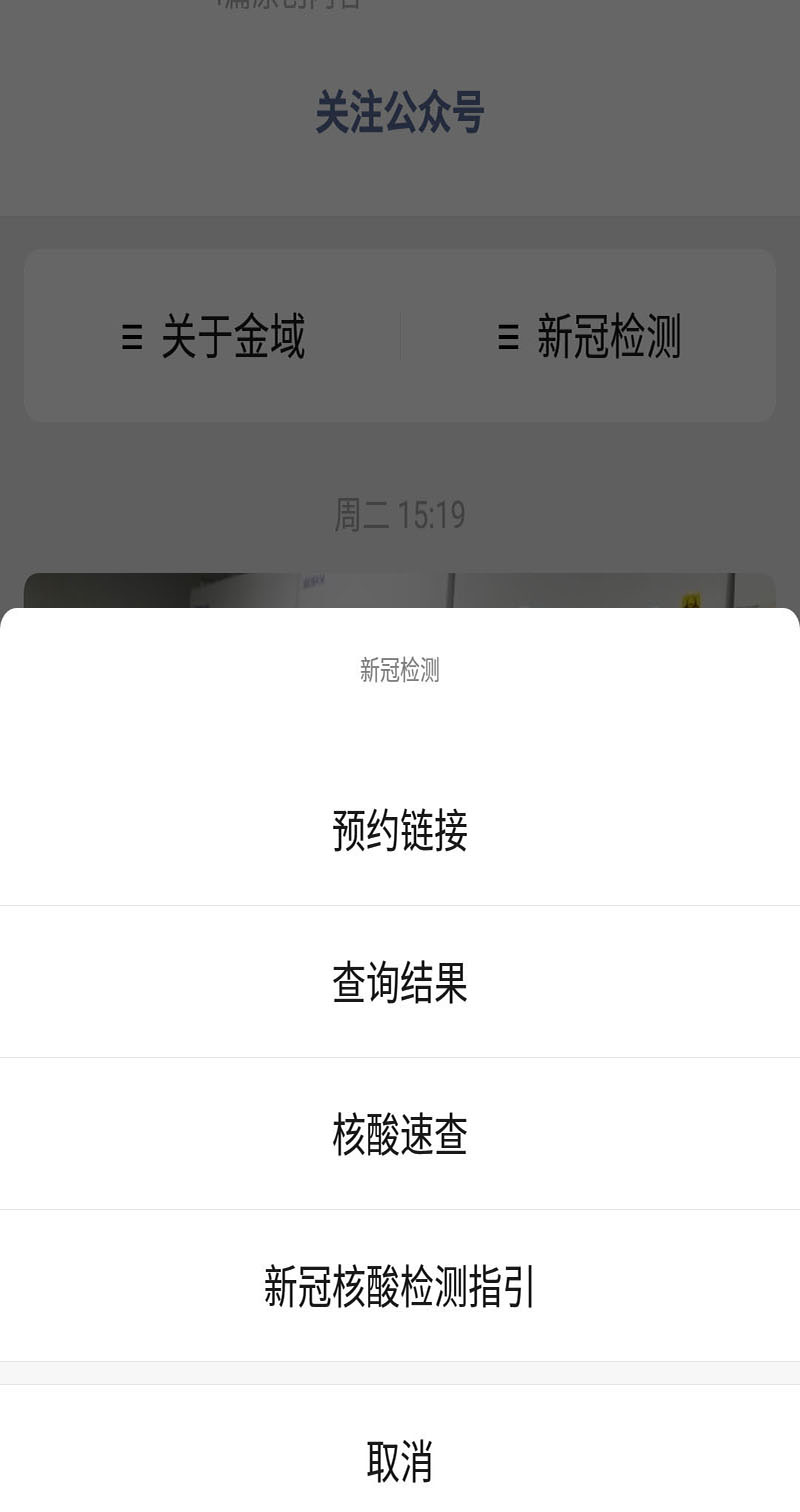Choose 核酸速查 in the menu
Screen dimensions: 800x1512
click(x=400, y=1134)
